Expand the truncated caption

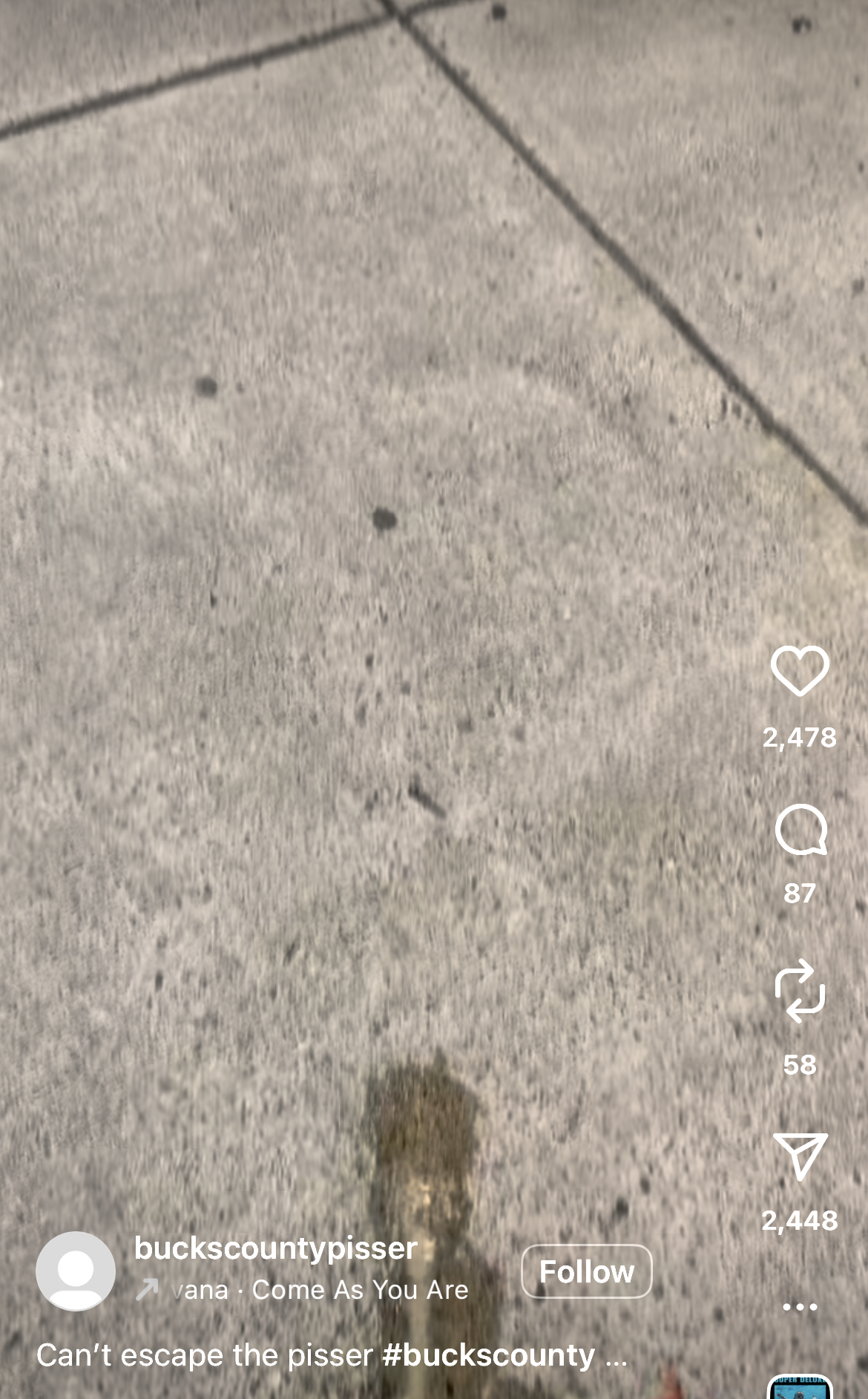tap(617, 1357)
